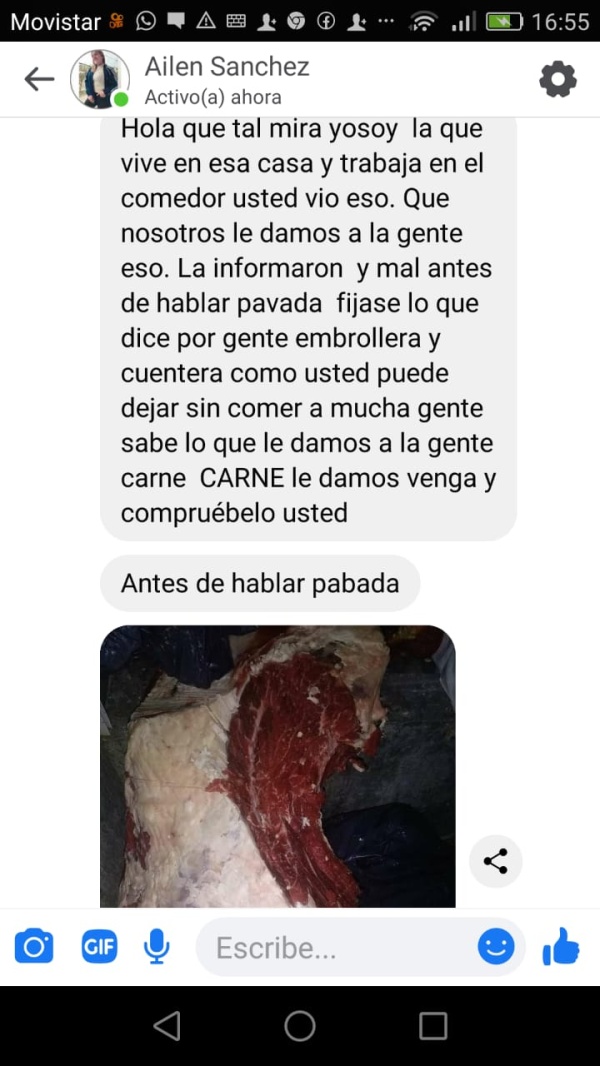This screenshot has width=600, height=1066.
Task: Open Ailen Sanchez's profile picture
Action: coord(99,79)
